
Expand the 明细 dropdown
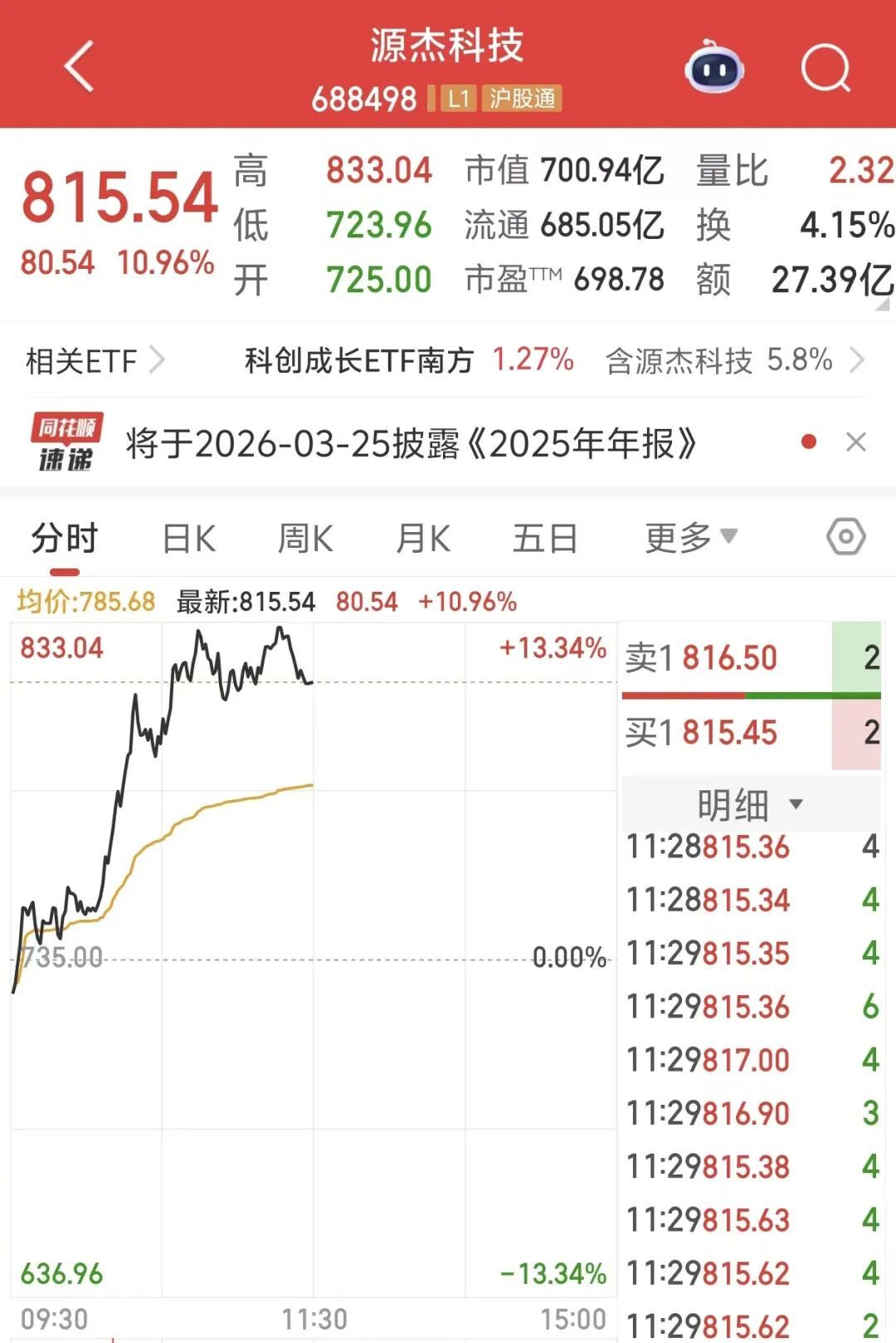[749, 803]
